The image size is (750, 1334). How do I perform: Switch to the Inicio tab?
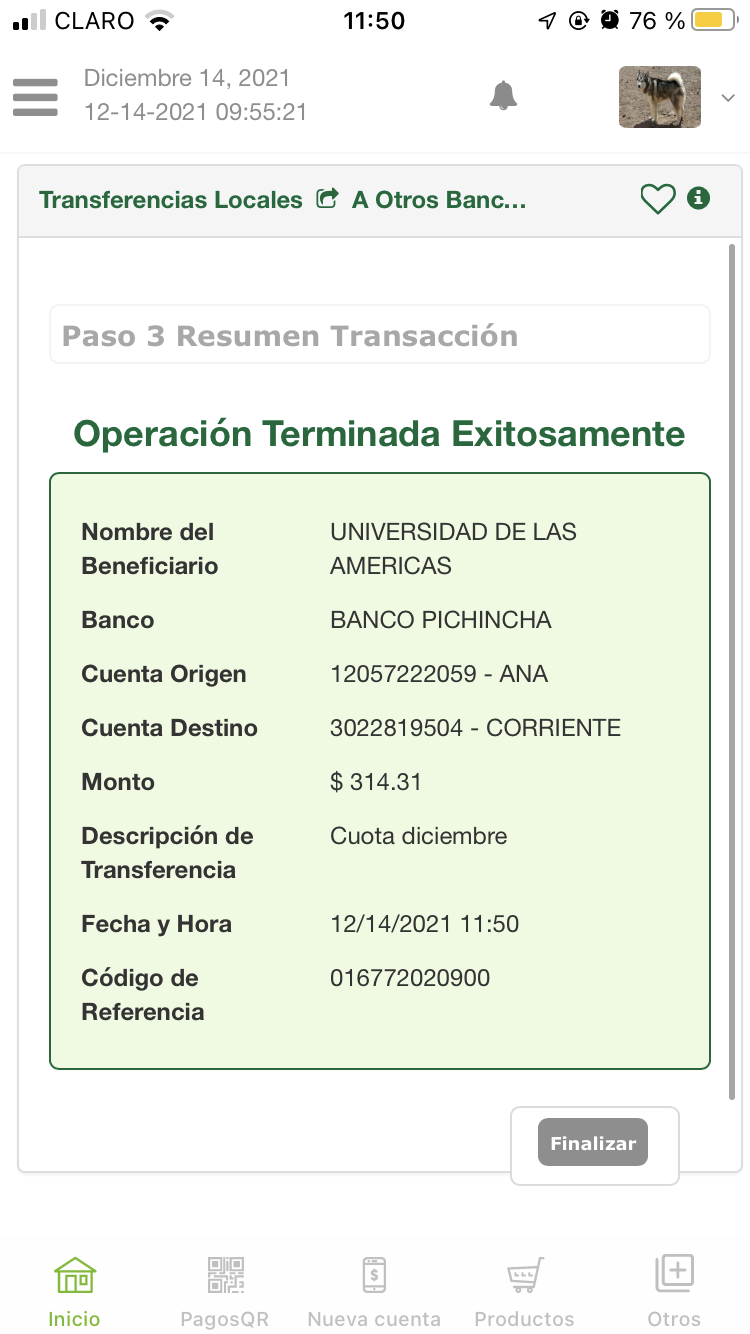pyautogui.click(x=75, y=1291)
